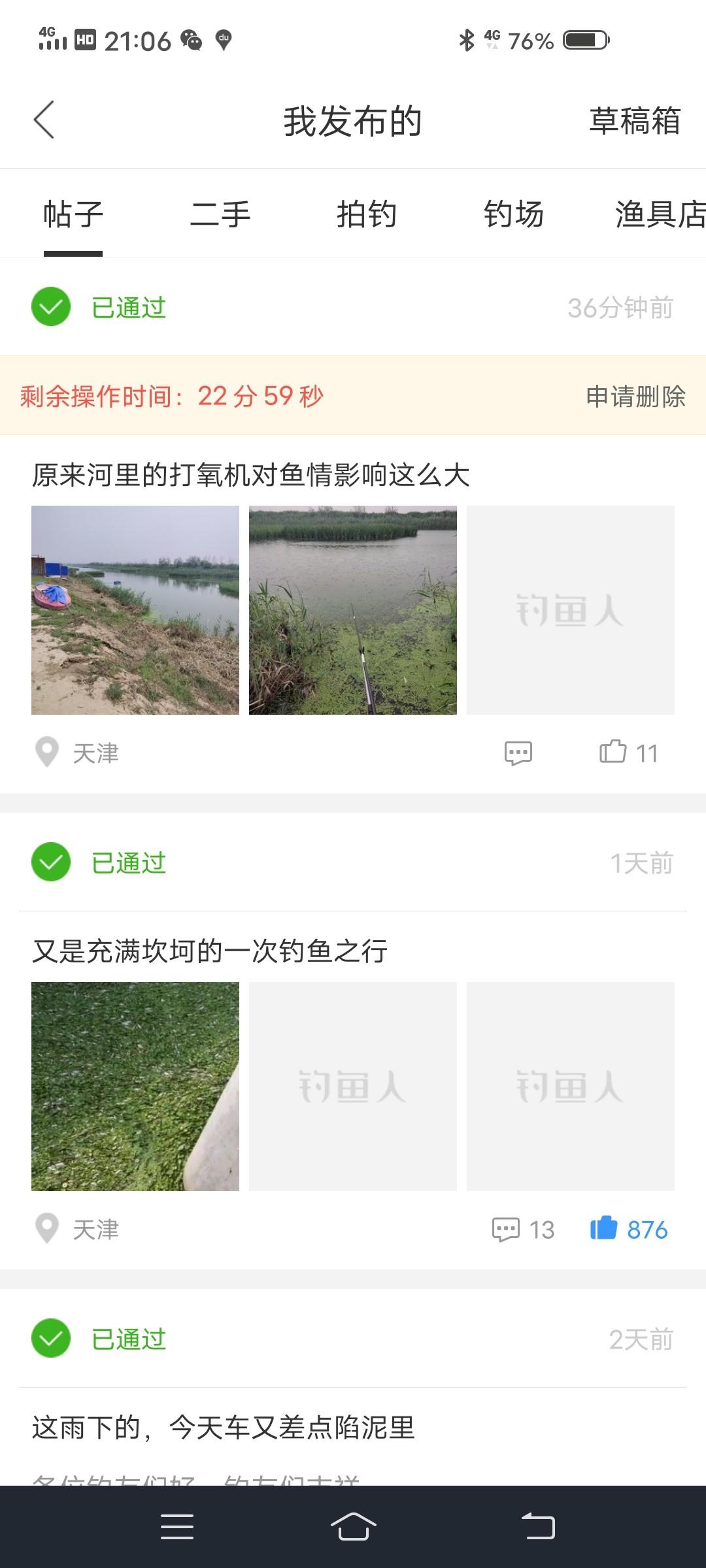Unlike the post with 876 likes
Screen dimensions: 706x1568
[628, 1229]
